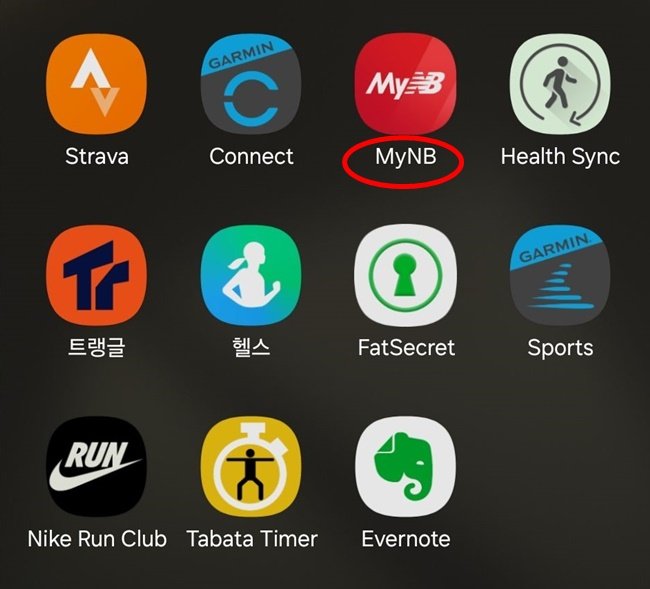This screenshot has height=589, width=650.
Task: Launch the 헬스 app
Action: (x=251, y=274)
